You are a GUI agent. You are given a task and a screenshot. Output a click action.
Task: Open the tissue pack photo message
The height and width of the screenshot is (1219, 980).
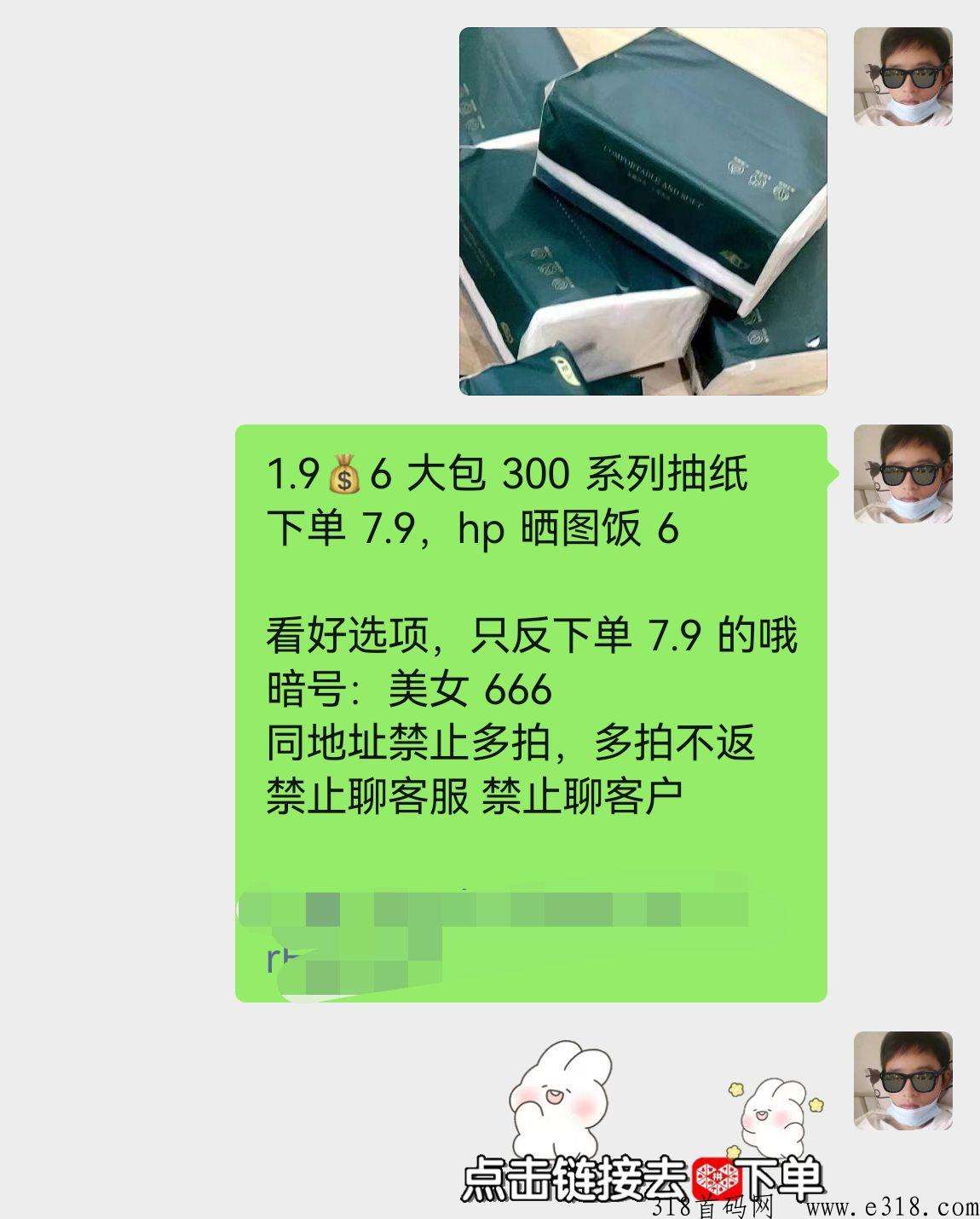643,211
